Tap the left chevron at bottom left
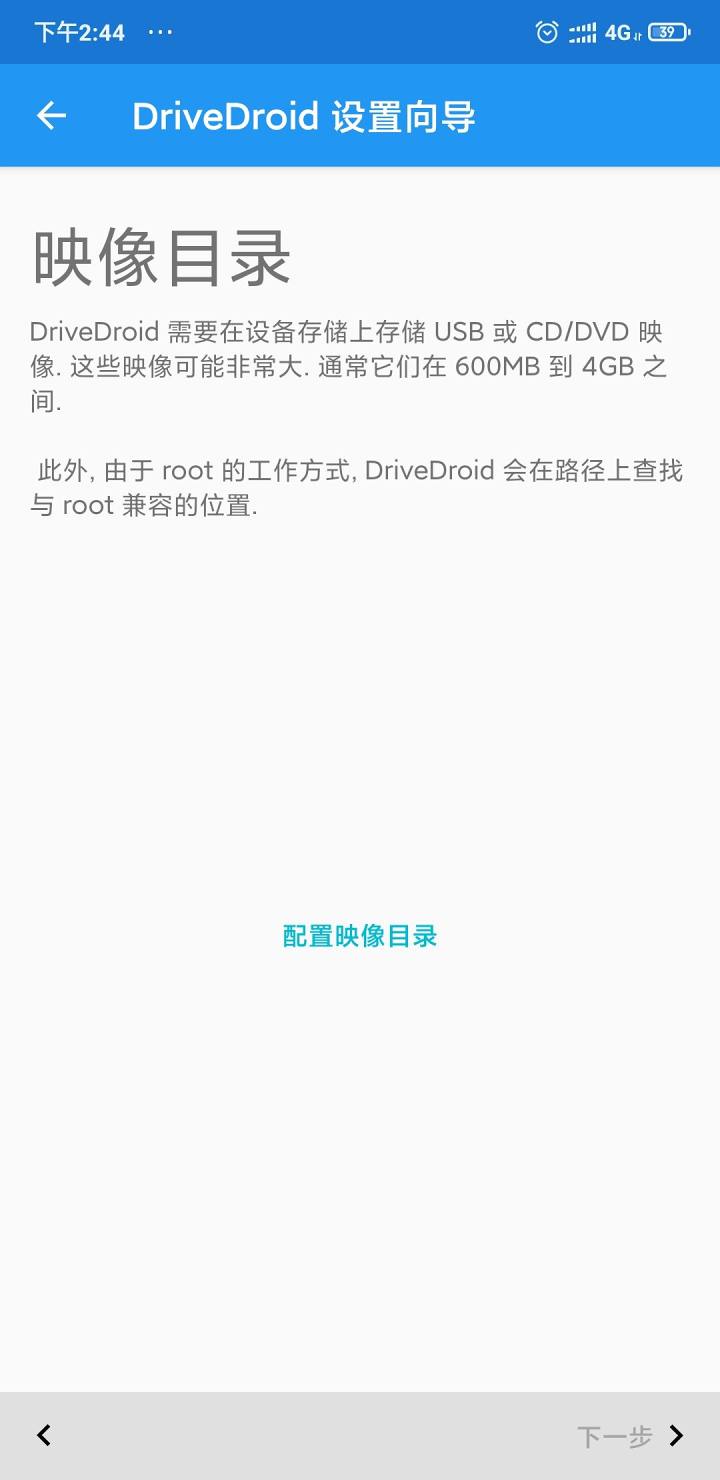This screenshot has width=720, height=1480. click(x=42, y=1435)
